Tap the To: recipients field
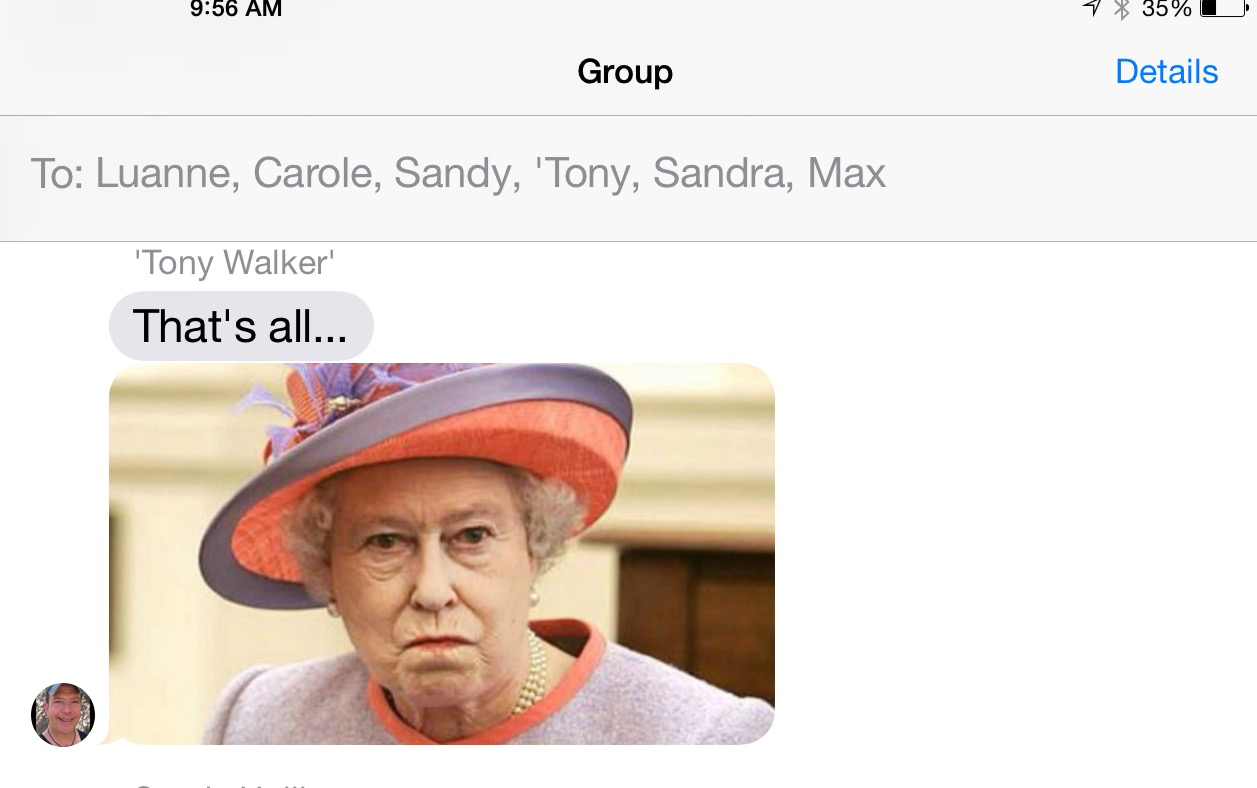1257x788 pixels. coord(458,174)
